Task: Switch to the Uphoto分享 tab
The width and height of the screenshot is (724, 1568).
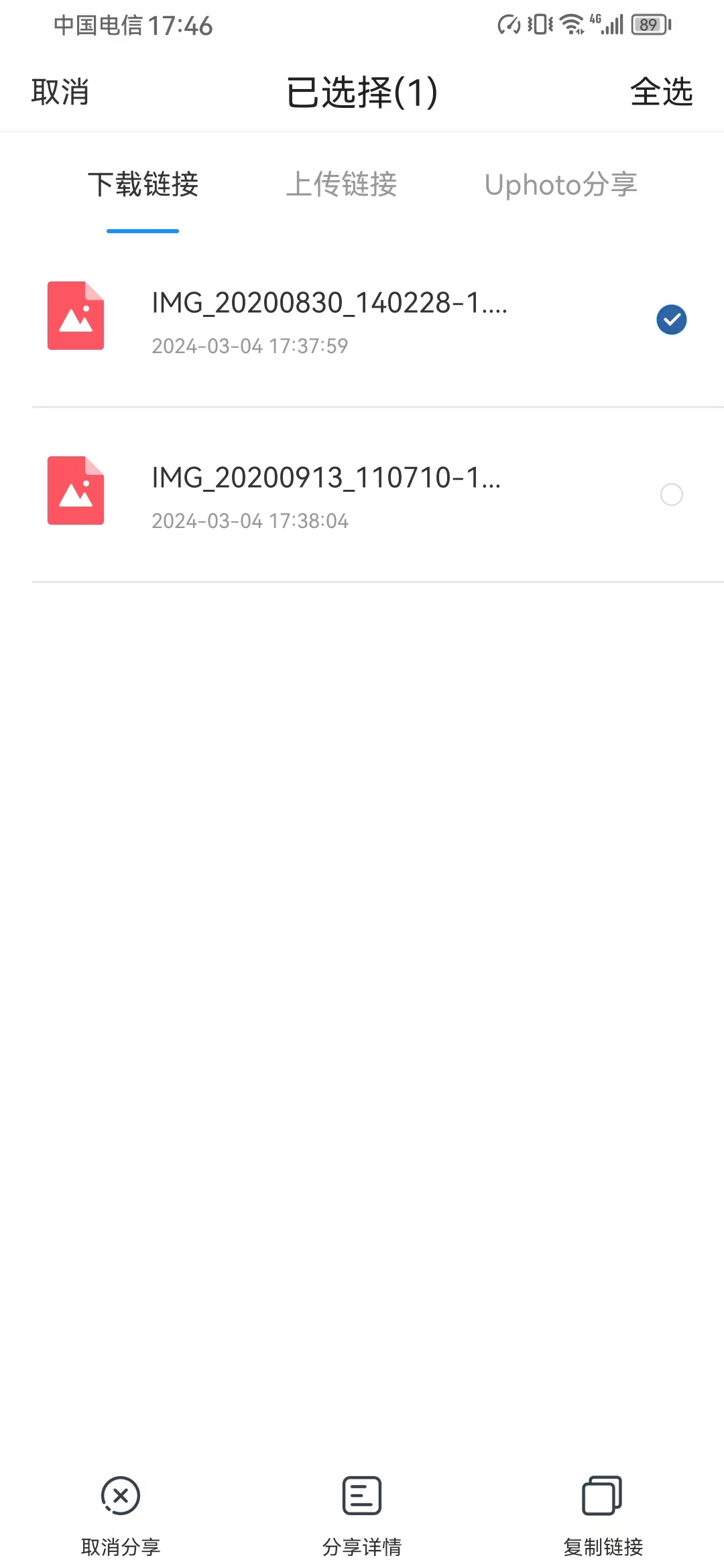Action: coord(560,184)
